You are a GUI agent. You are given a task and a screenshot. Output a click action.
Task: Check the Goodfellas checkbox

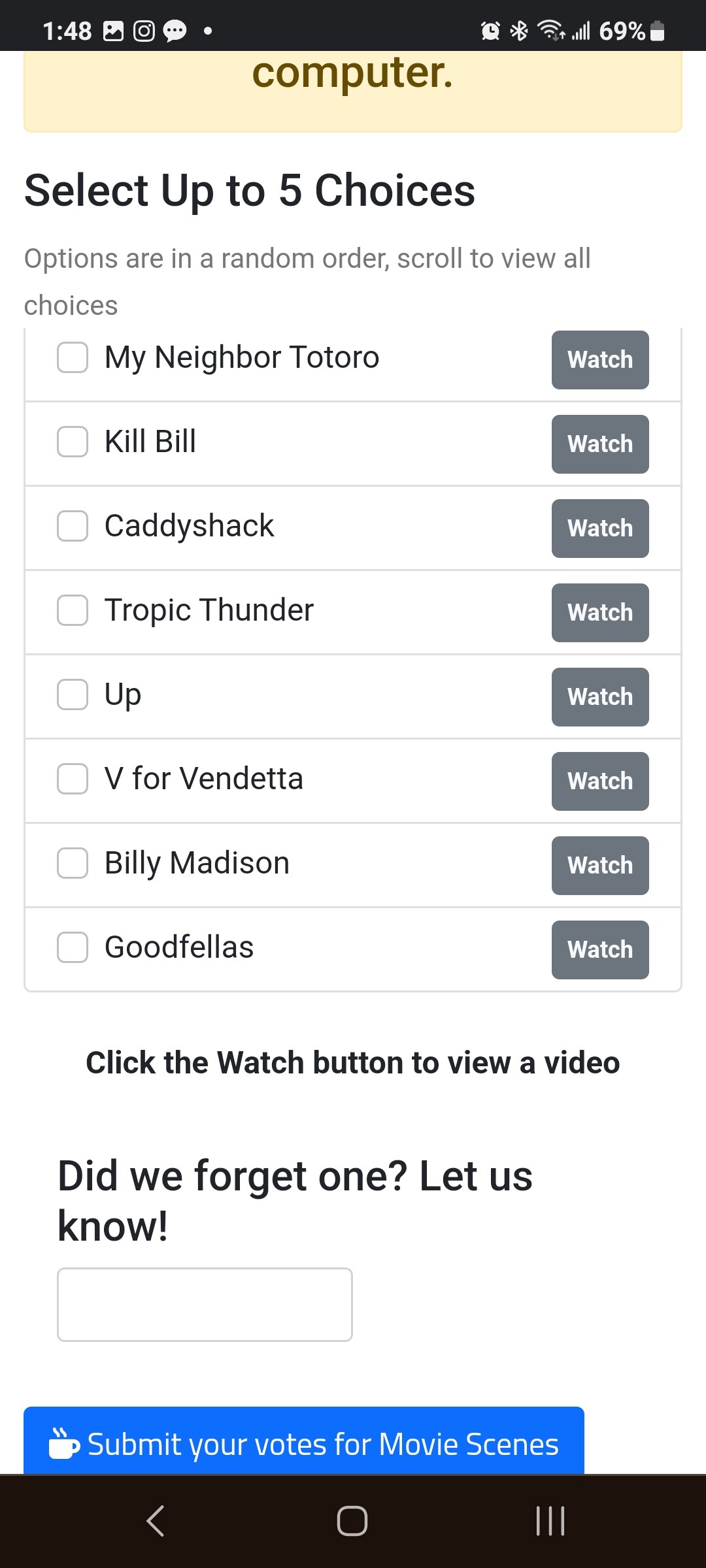[x=73, y=947]
